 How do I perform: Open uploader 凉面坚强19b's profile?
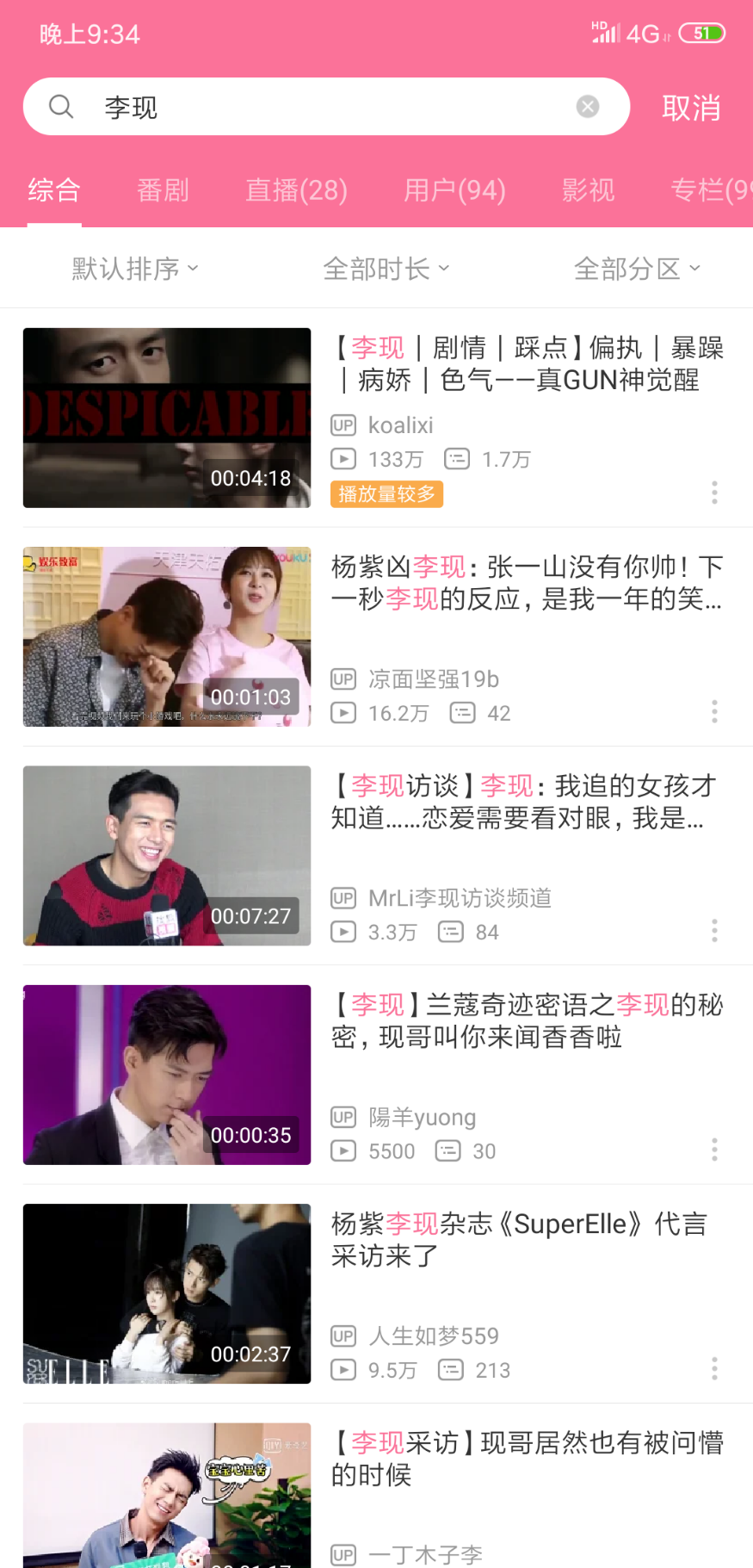click(432, 679)
